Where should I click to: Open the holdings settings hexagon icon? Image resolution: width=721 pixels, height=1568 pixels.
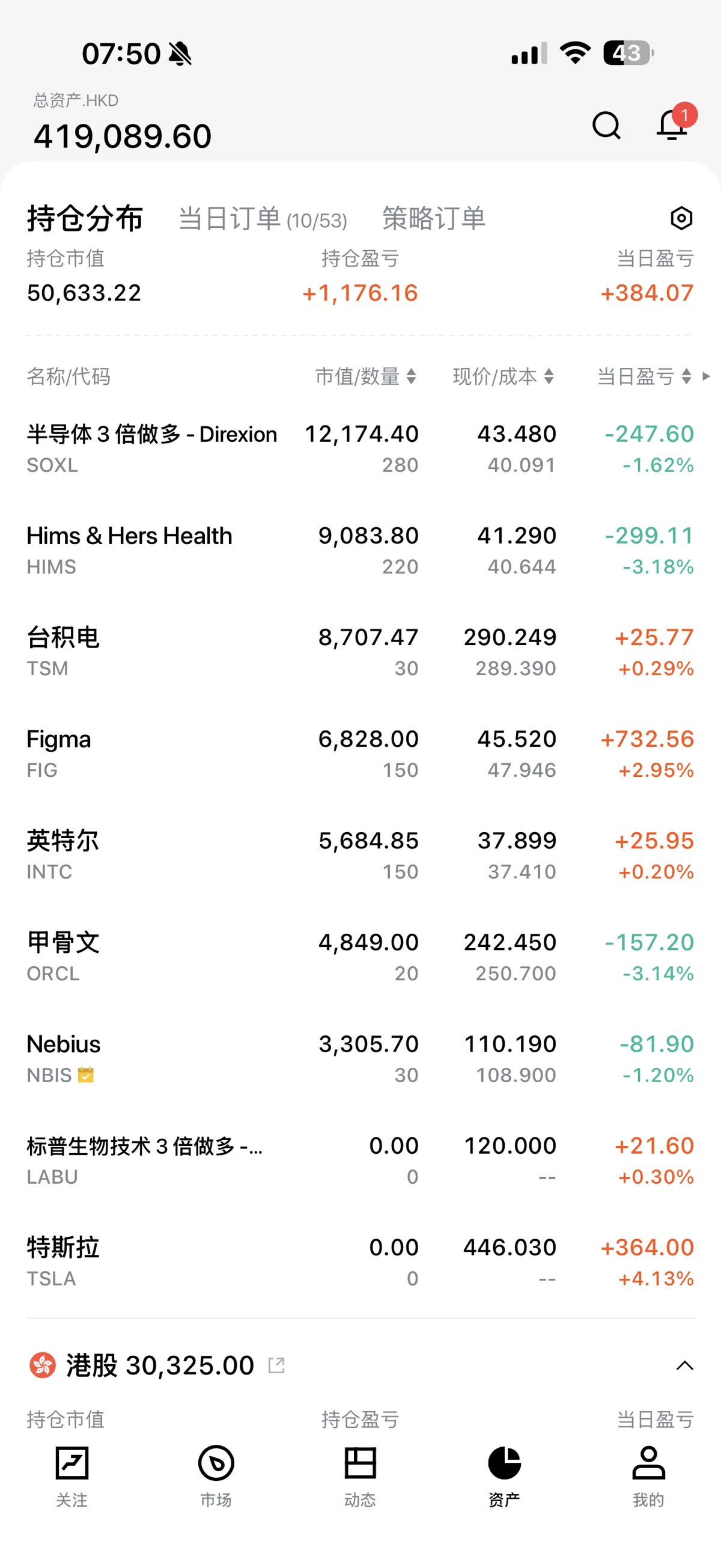tap(681, 218)
